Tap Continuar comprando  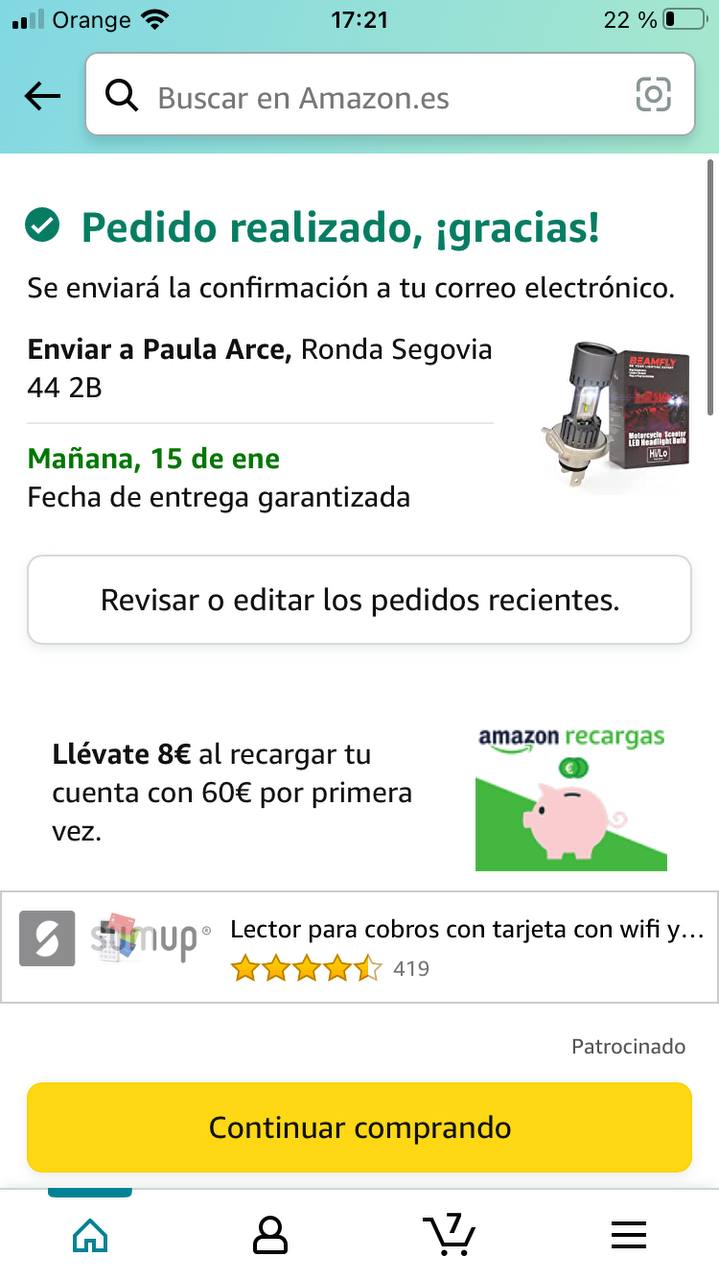click(x=359, y=1127)
